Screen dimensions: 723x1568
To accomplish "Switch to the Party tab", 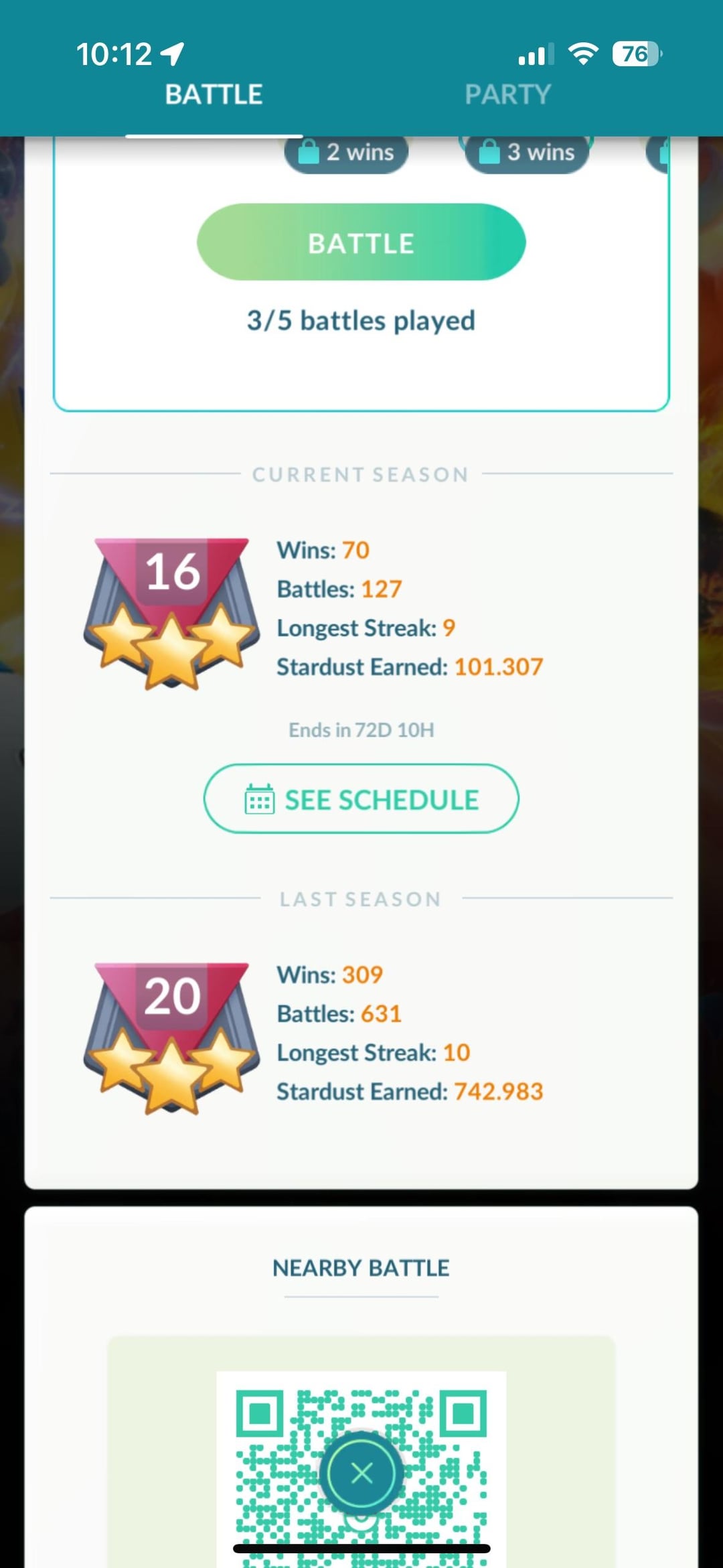I will point(507,94).
